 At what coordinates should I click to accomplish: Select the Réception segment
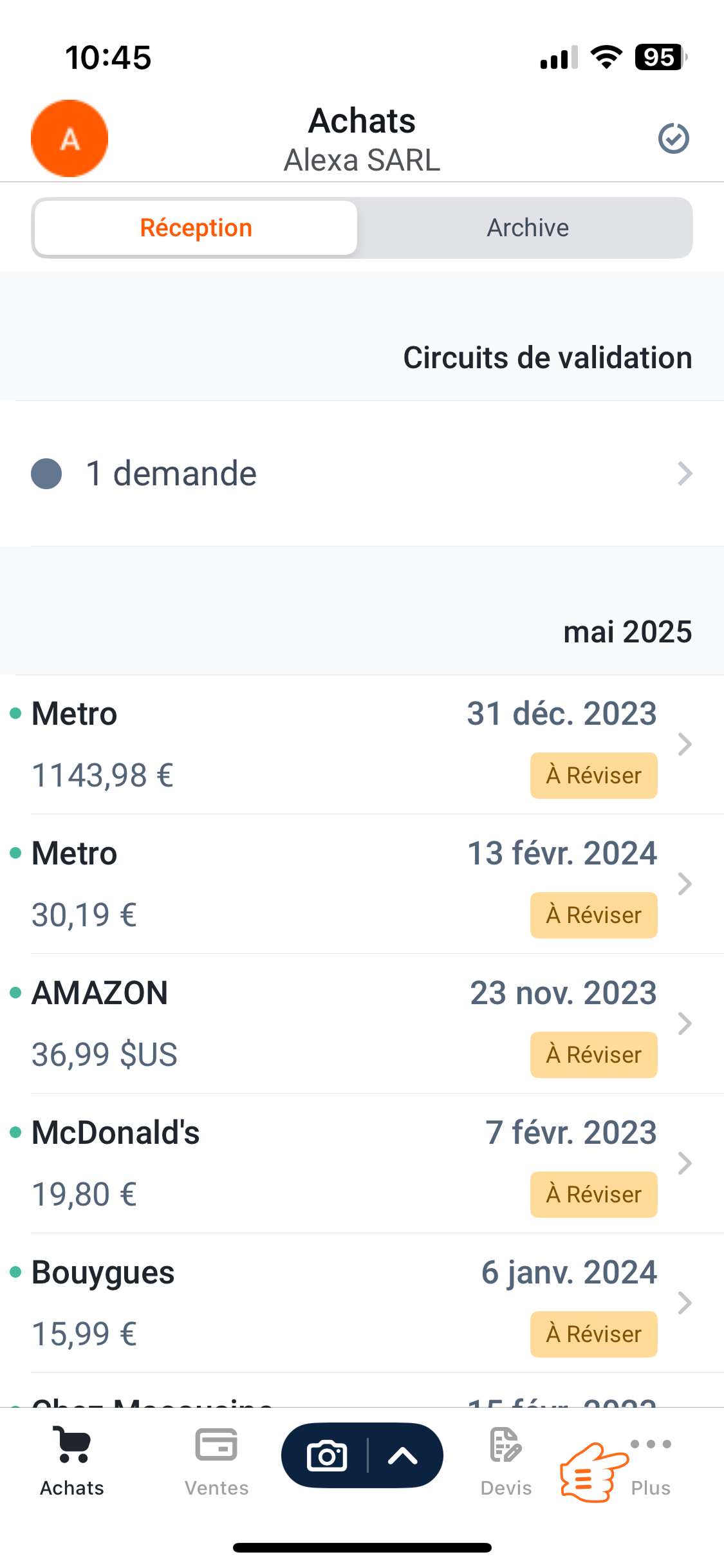[x=196, y=228]
